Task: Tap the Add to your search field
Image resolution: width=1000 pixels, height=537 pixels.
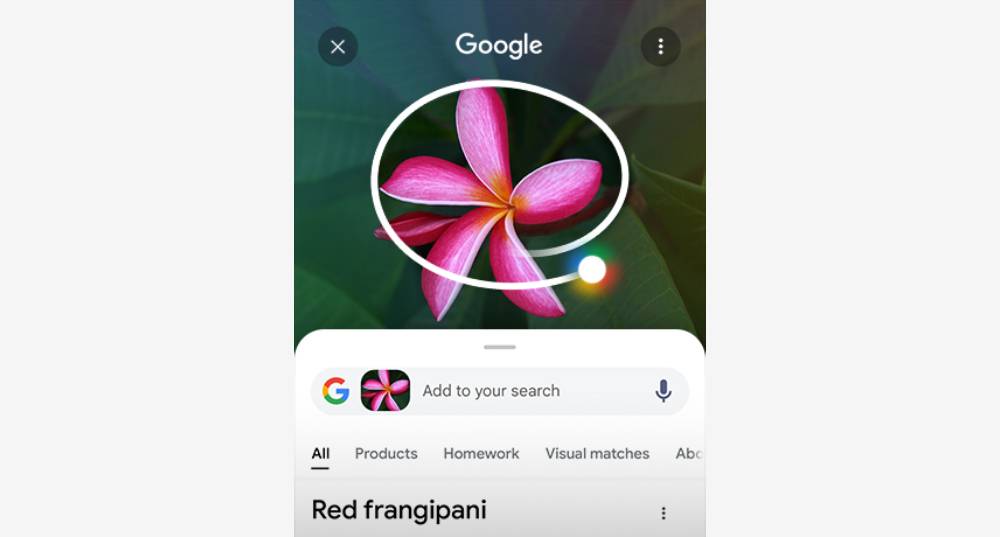Action: [x=520, y=391]
